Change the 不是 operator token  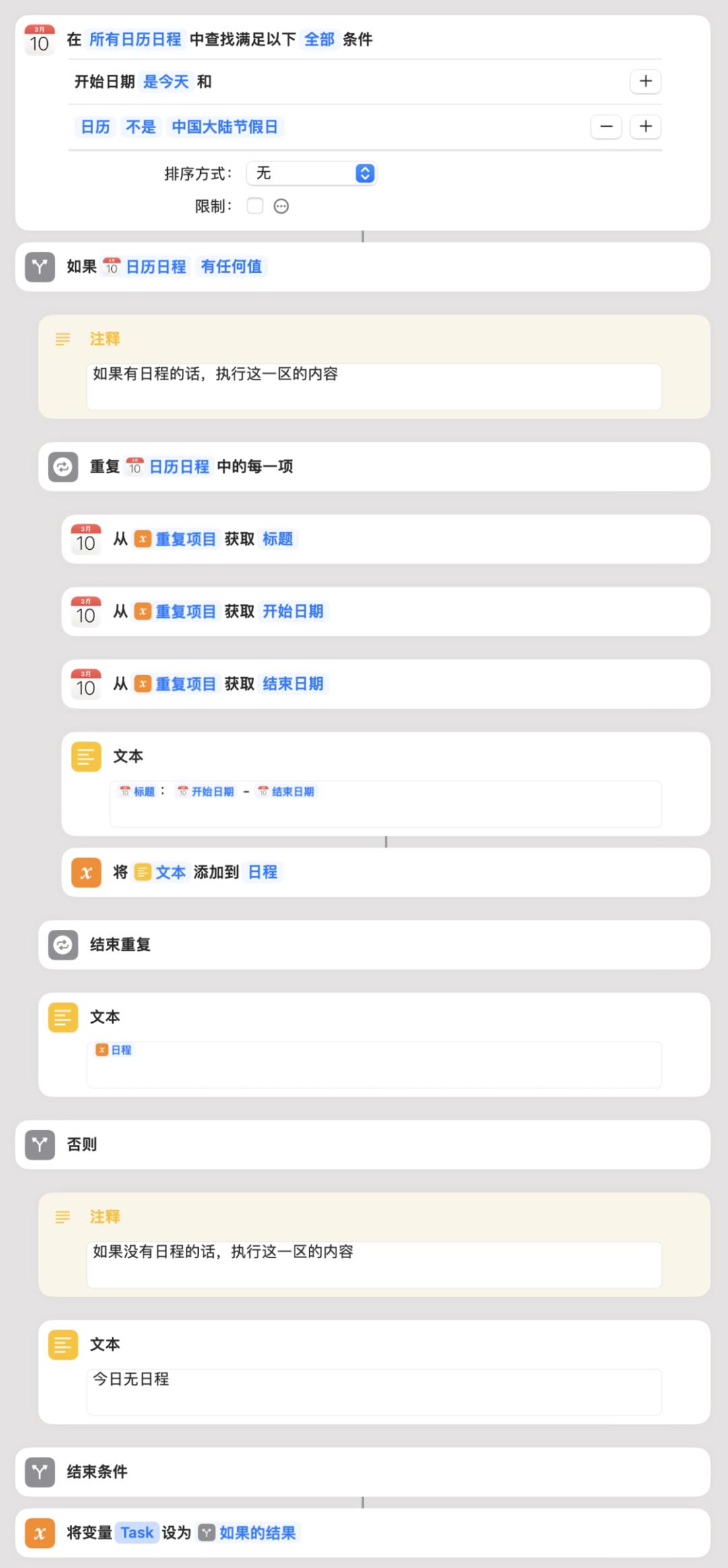click(140, 127)
